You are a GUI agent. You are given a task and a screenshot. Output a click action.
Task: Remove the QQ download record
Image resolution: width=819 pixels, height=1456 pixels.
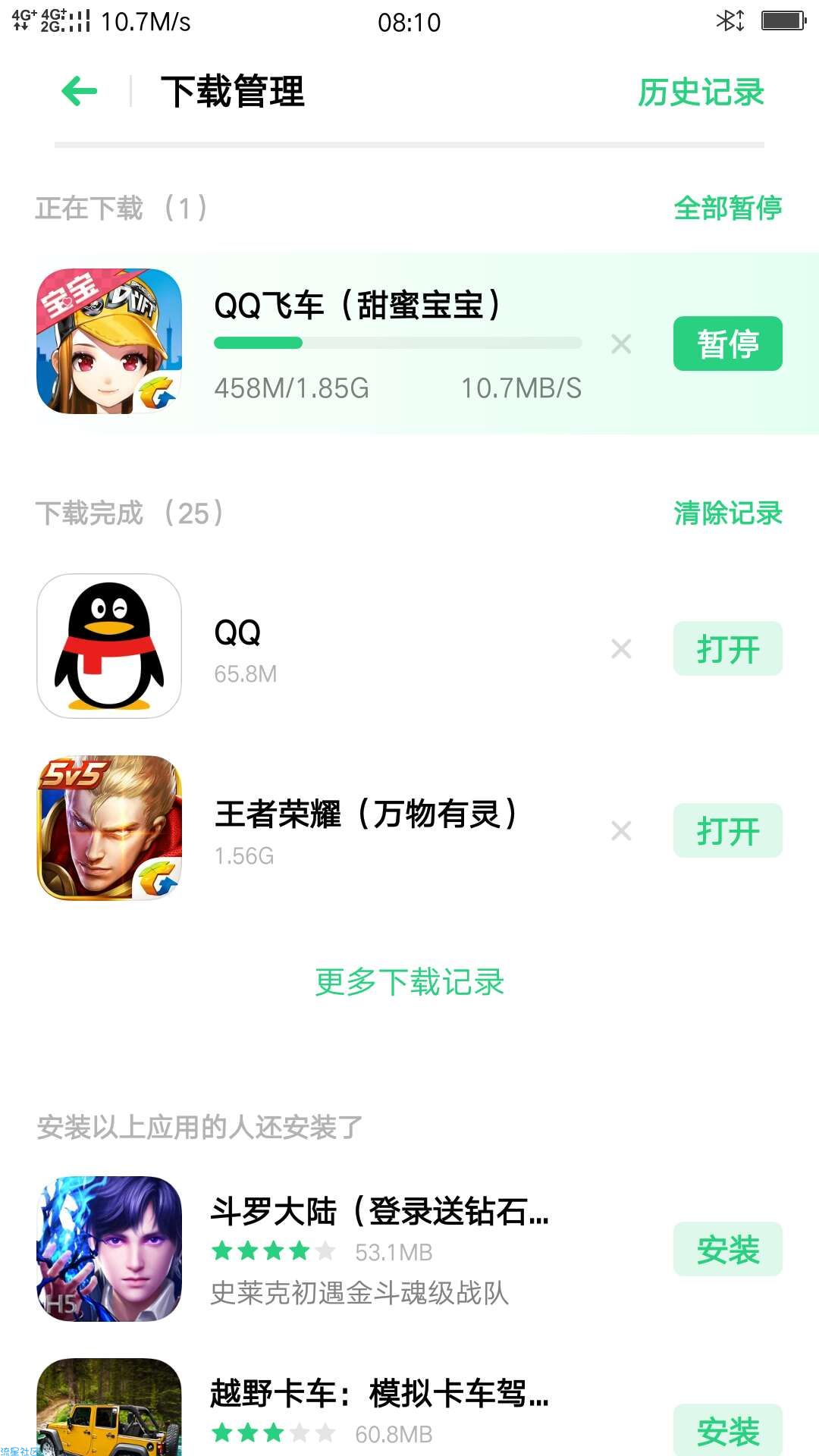click(x=621, y=648)
